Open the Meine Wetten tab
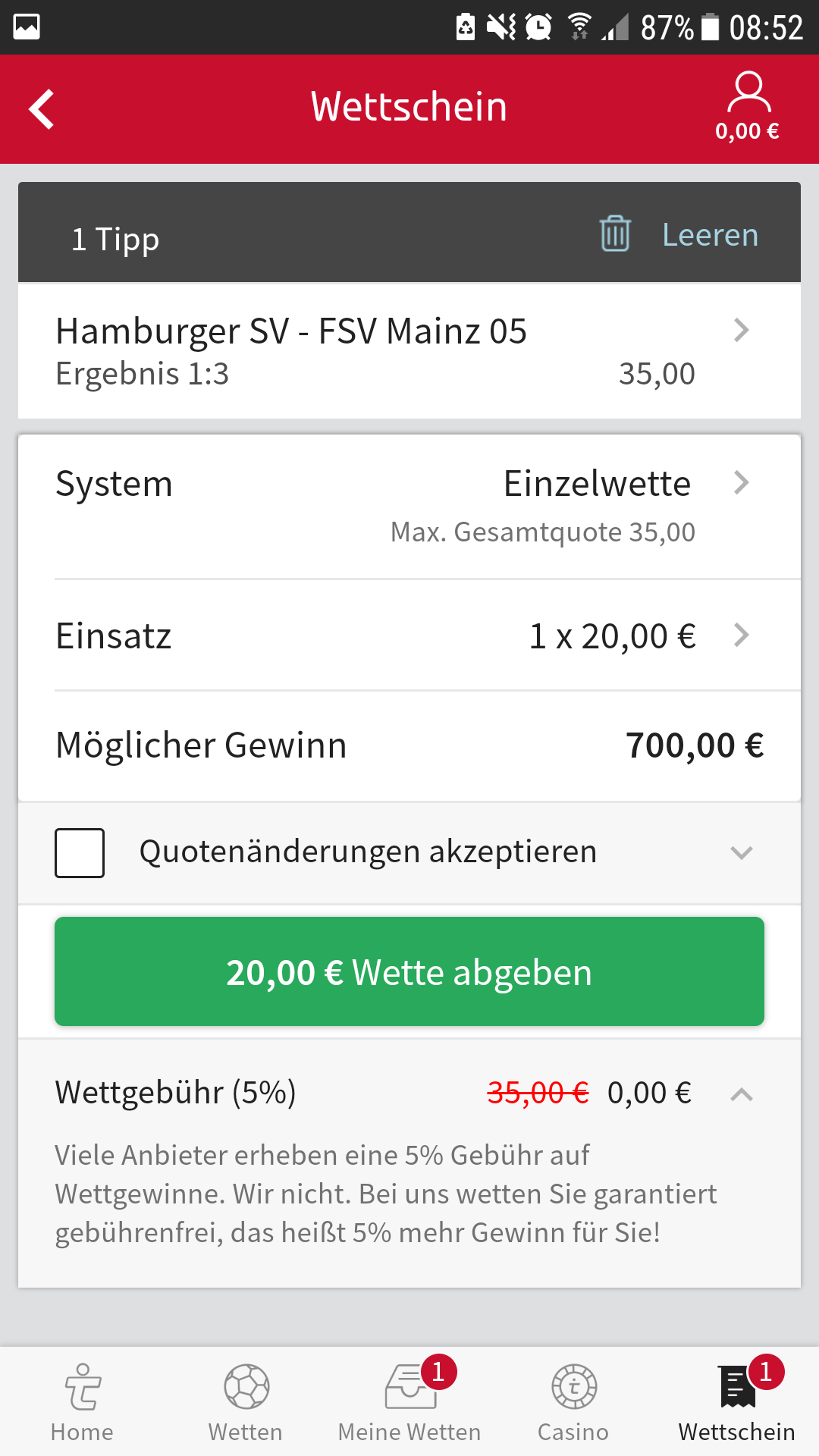This screenshot has height=1456, width=819. pos(409,1403)
